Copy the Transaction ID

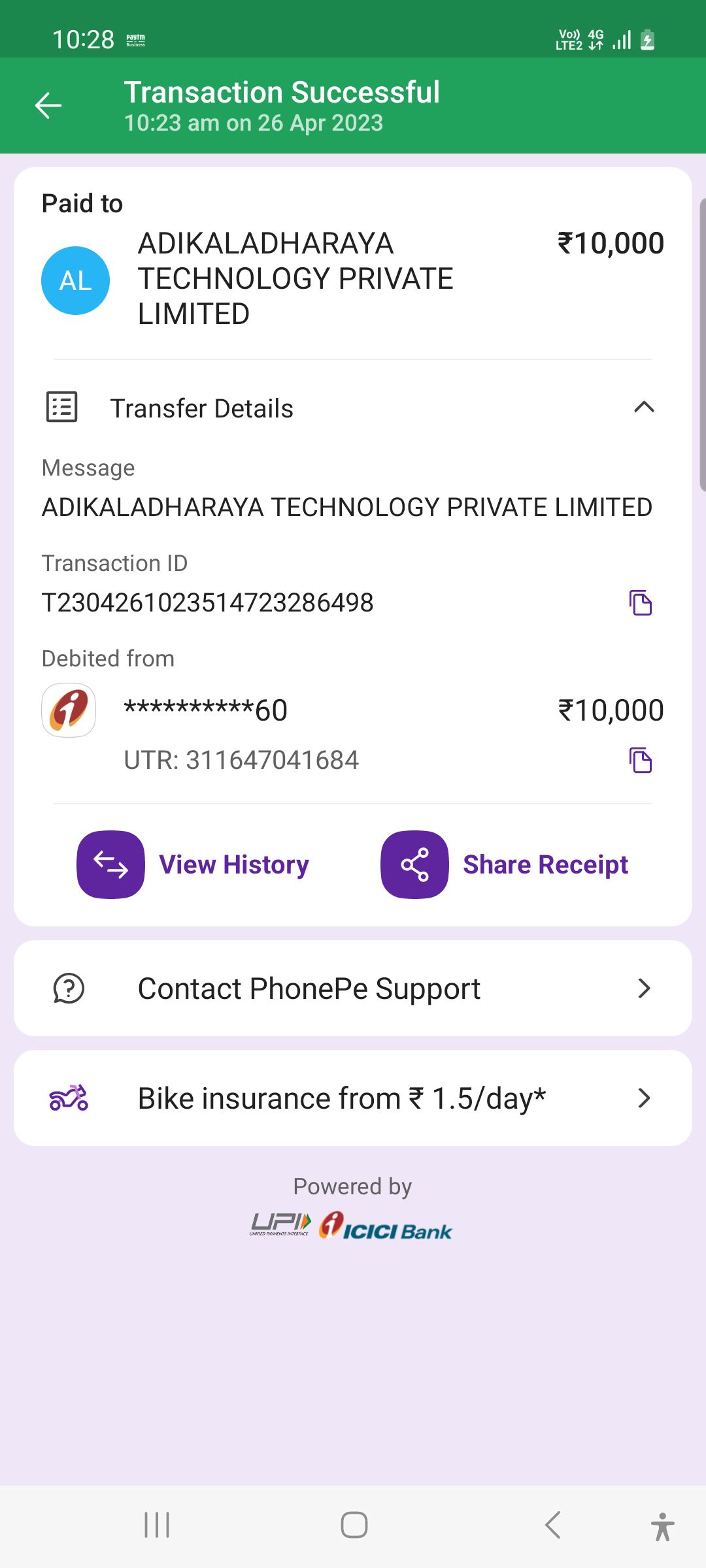coord(641,602)
